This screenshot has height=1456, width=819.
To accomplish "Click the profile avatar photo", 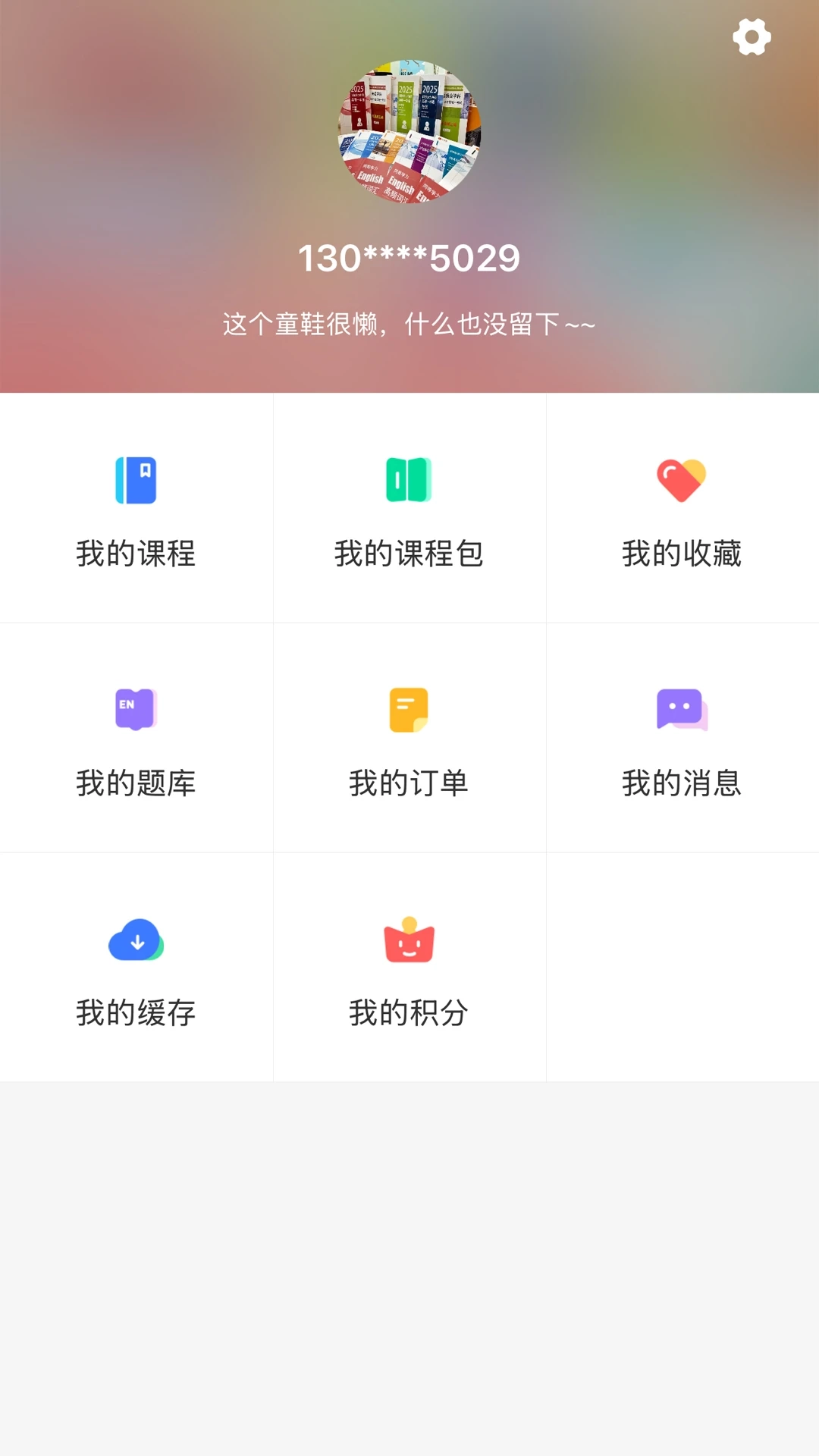I will coord(409,134).
